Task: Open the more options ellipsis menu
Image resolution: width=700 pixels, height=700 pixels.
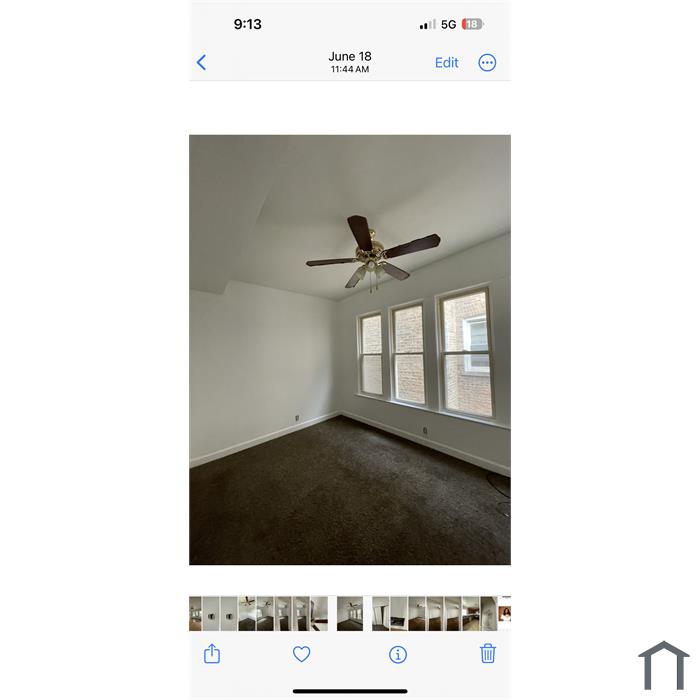Action: [x=487, y=63]
